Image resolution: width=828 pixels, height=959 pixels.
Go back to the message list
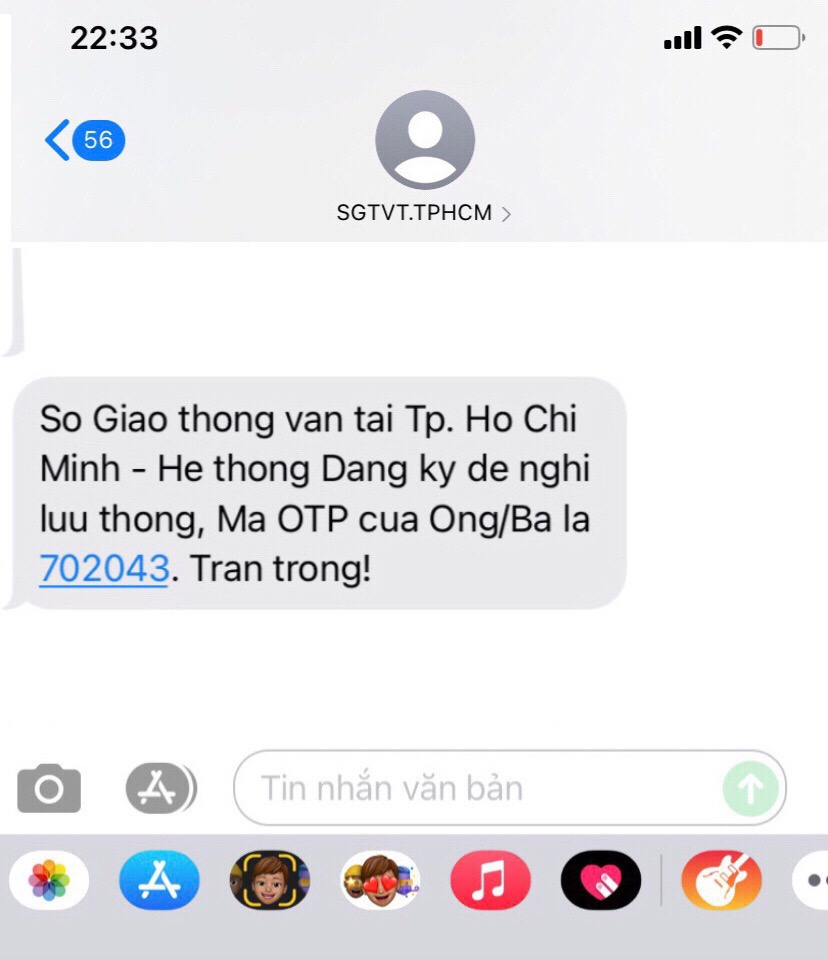pyautogui.click(x=82, y=140)
